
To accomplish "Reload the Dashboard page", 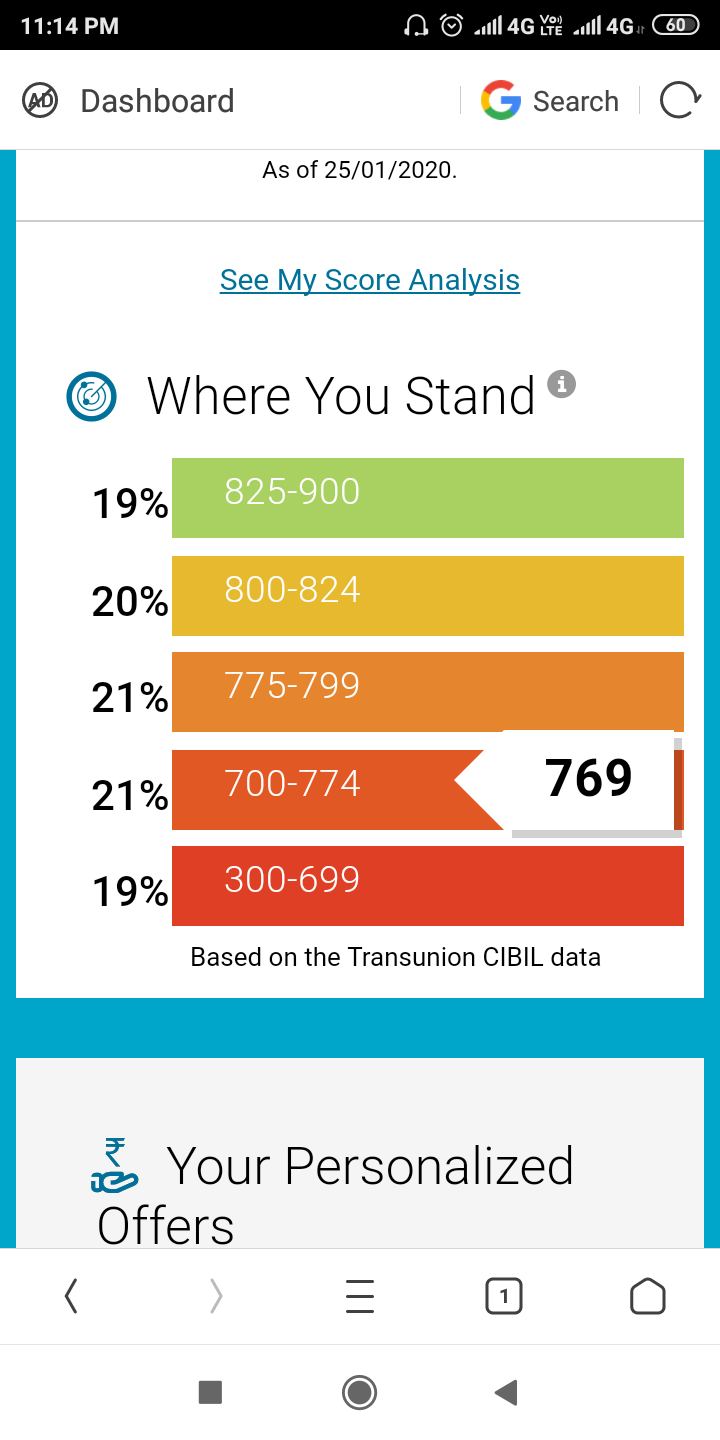I will tap(679, 101).
